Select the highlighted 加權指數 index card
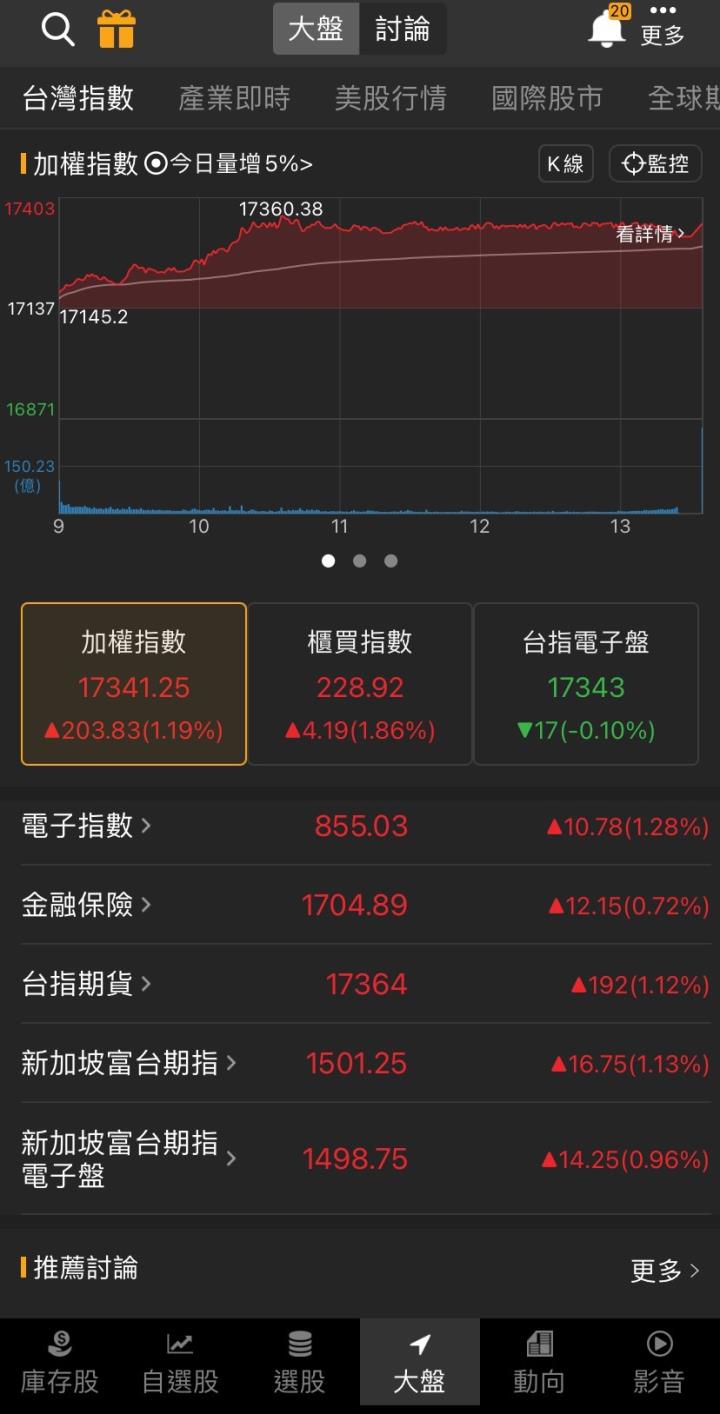720x1414 pixels. (x=133, y=683)
